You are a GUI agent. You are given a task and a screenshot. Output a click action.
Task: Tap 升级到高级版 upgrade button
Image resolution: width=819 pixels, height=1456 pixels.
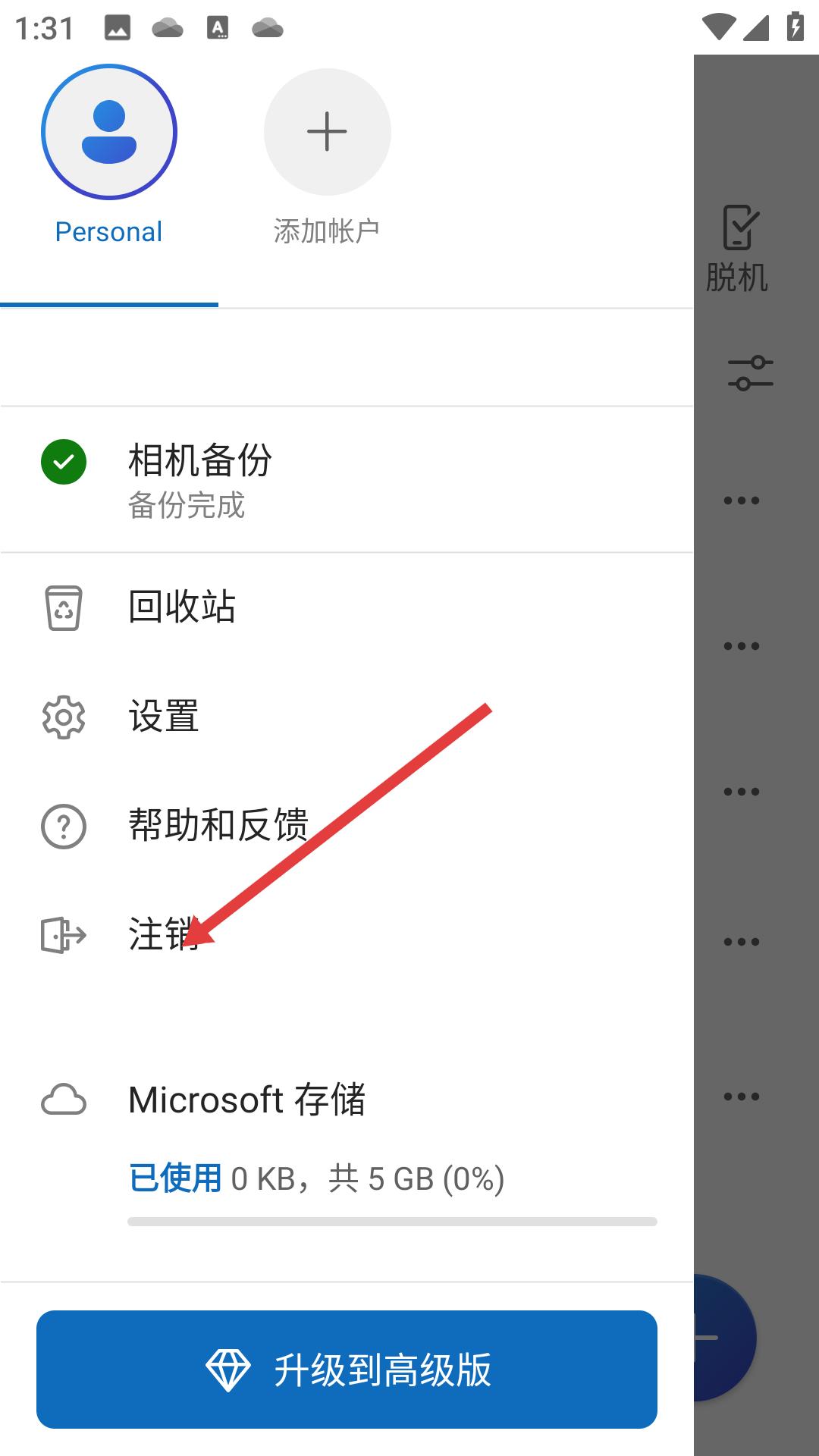click(x=347, y=1370)
